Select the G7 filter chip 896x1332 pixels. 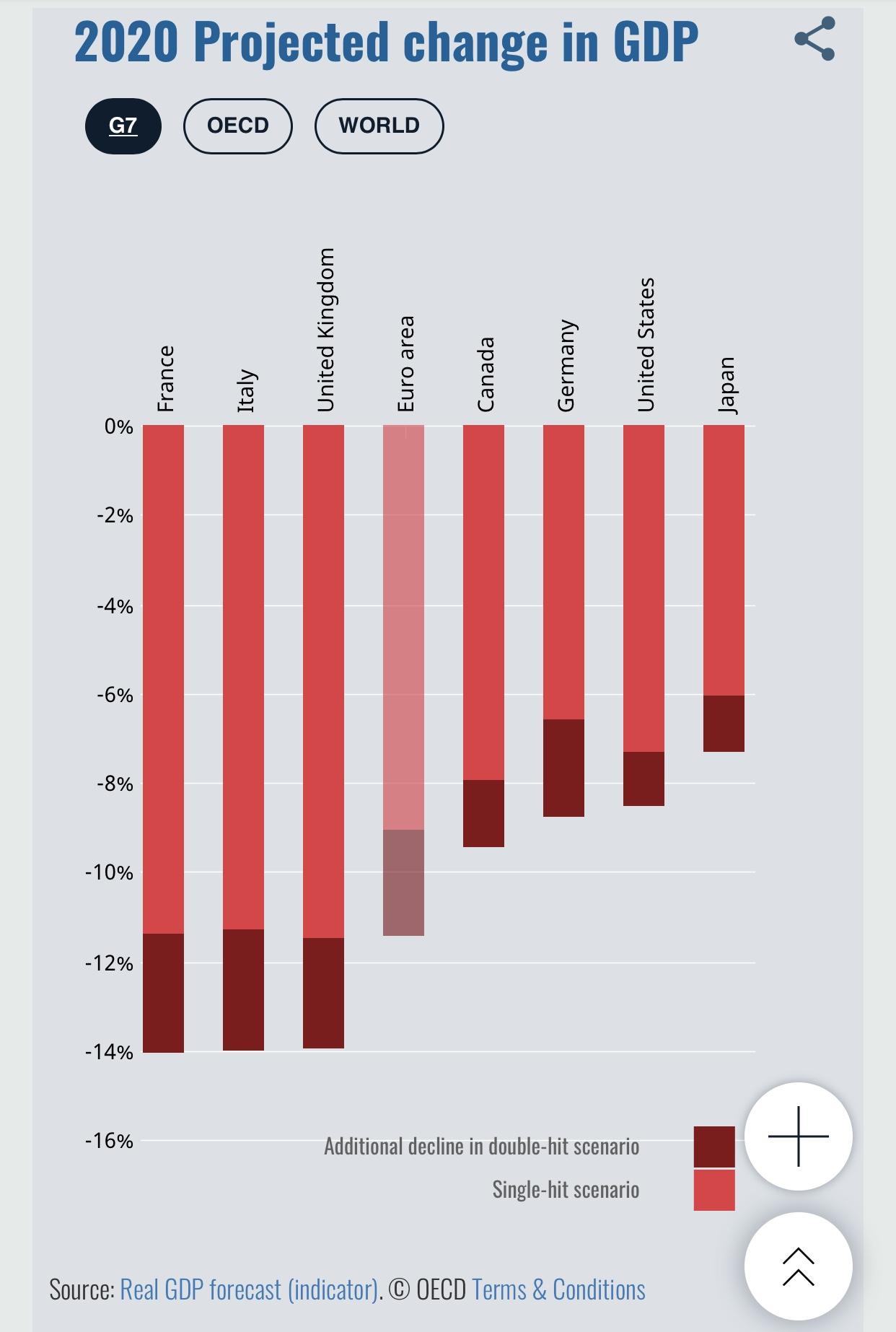point(123,126)
